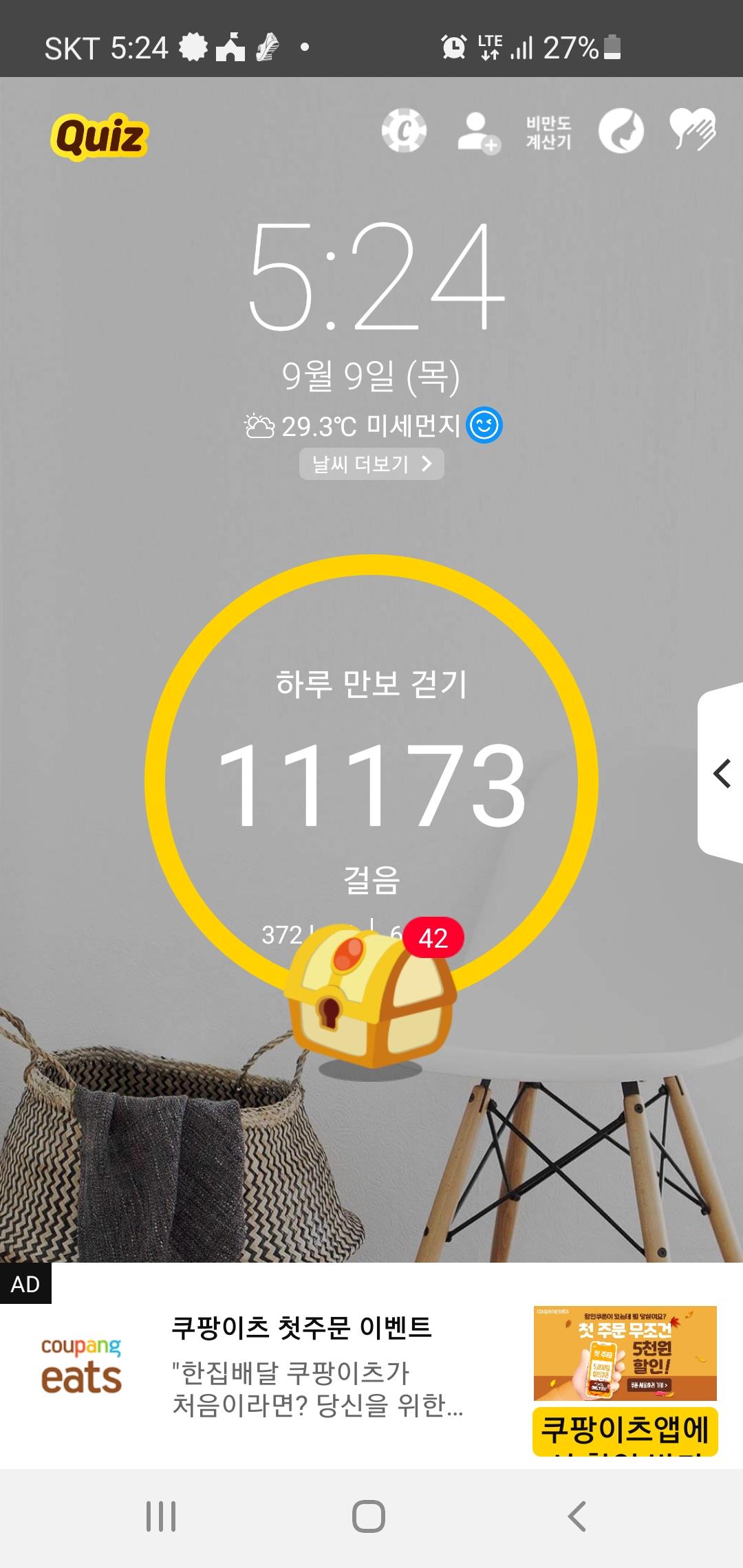Open the treasure chest reward

[x=370, y=997]
